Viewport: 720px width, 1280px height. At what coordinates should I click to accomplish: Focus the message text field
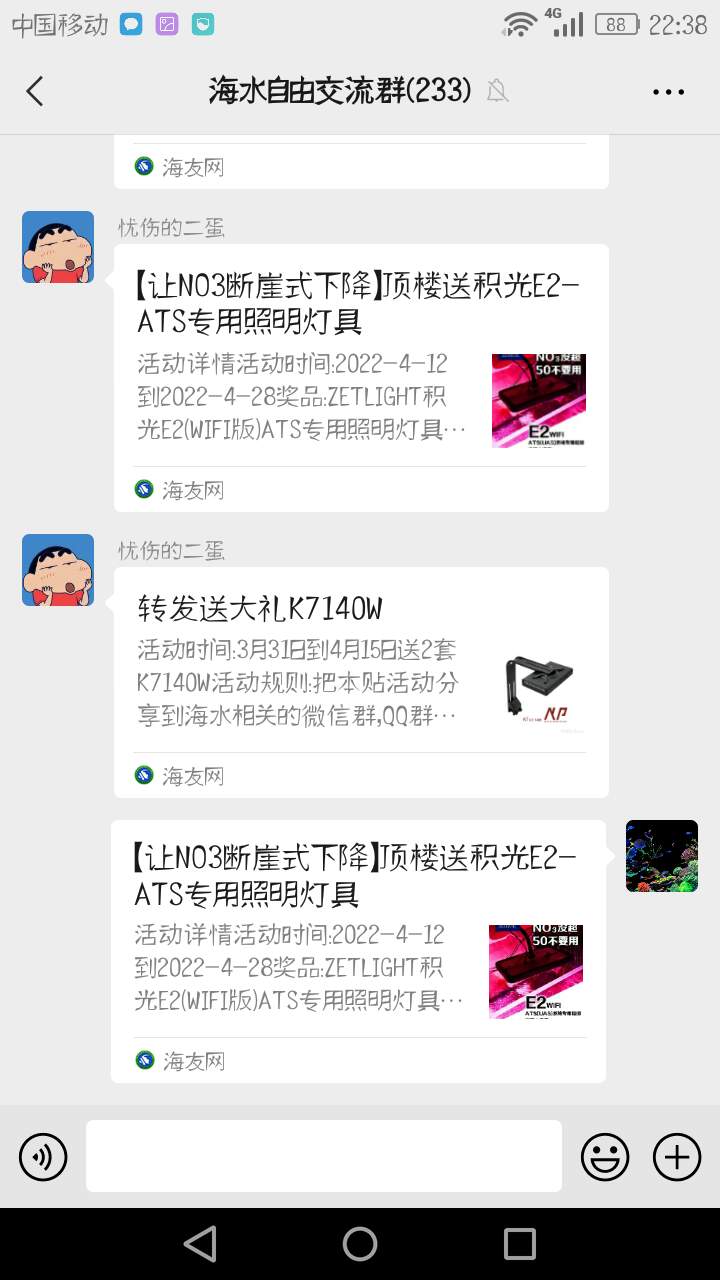pos(323,1156)
